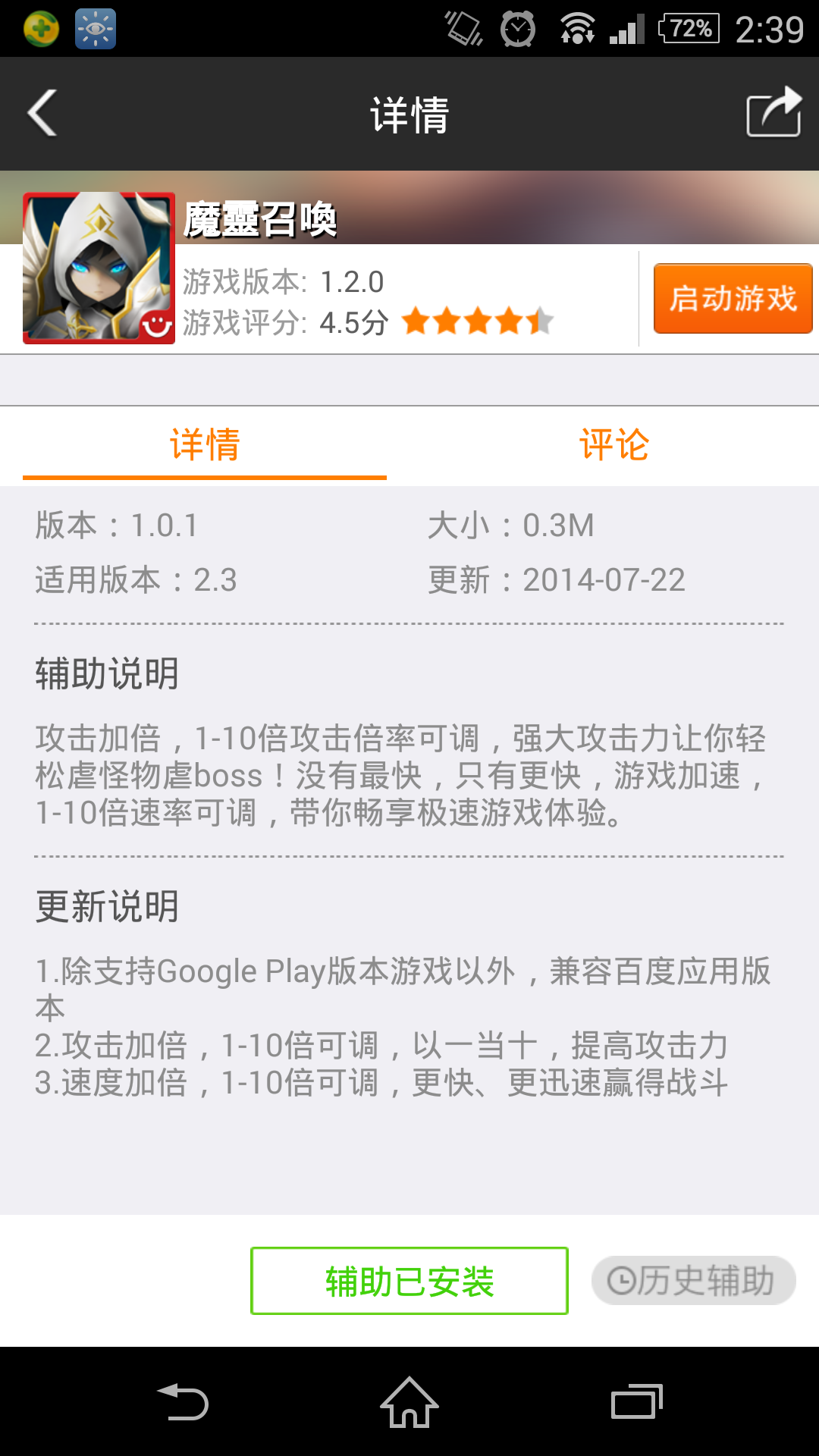Viewport: 819px width, 1456px height.
Task: Open the 魔靈召喚 game icon
Action: pos(99,268)
